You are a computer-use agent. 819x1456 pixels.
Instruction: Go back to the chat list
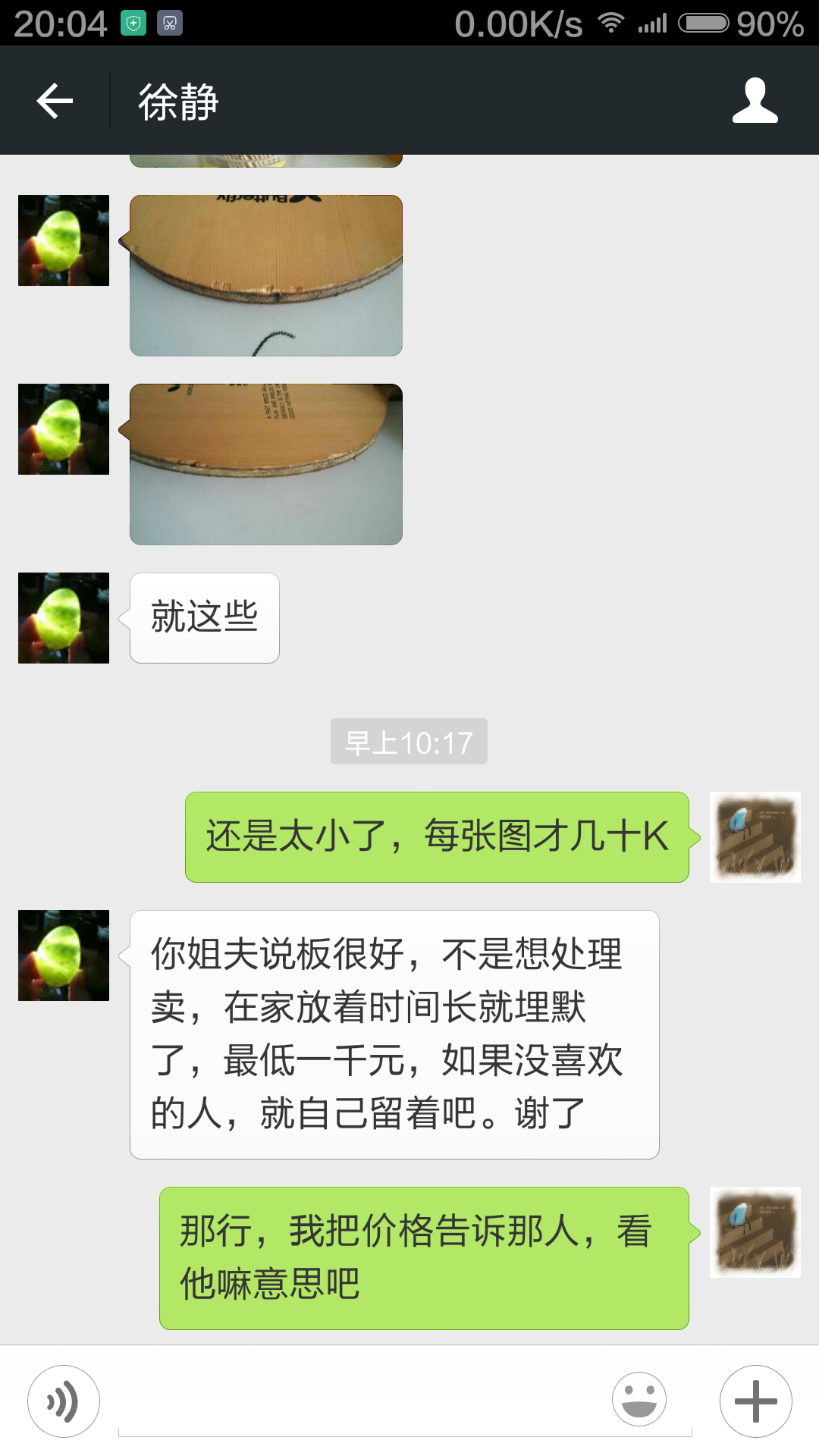[x=55, y=101]
